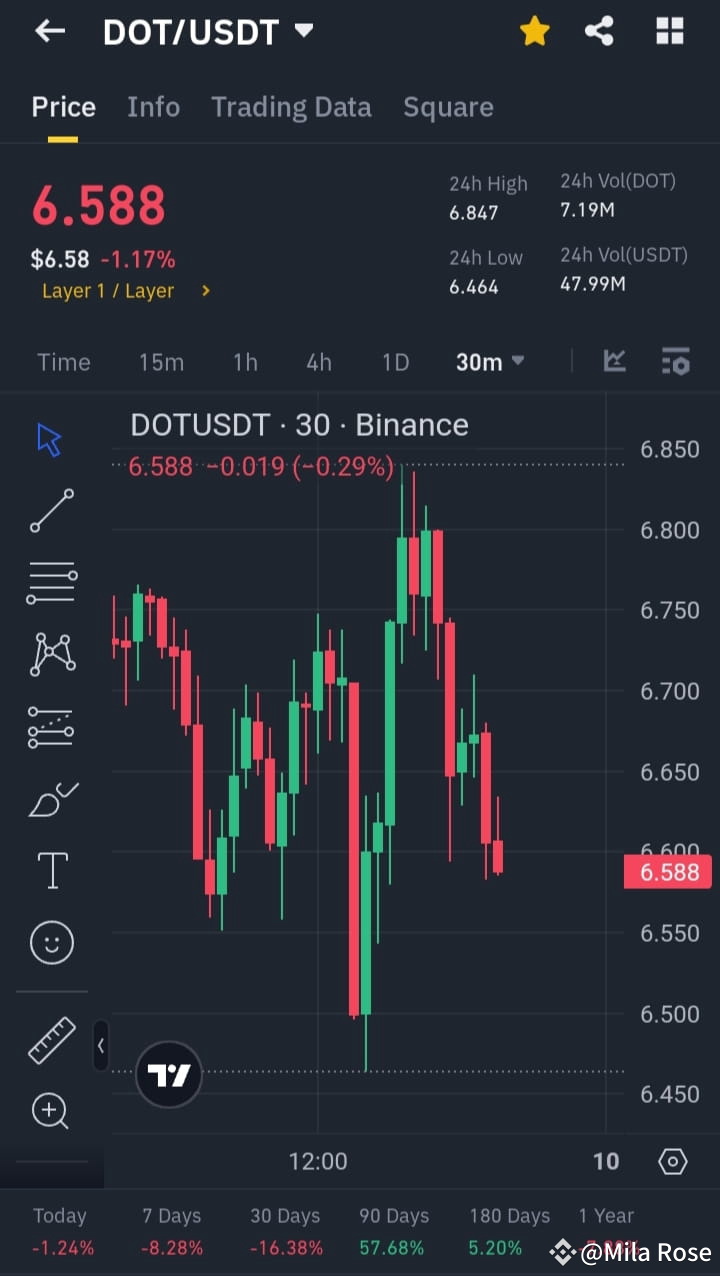Select the ruler measurement tool

(x=52, y=1040)
